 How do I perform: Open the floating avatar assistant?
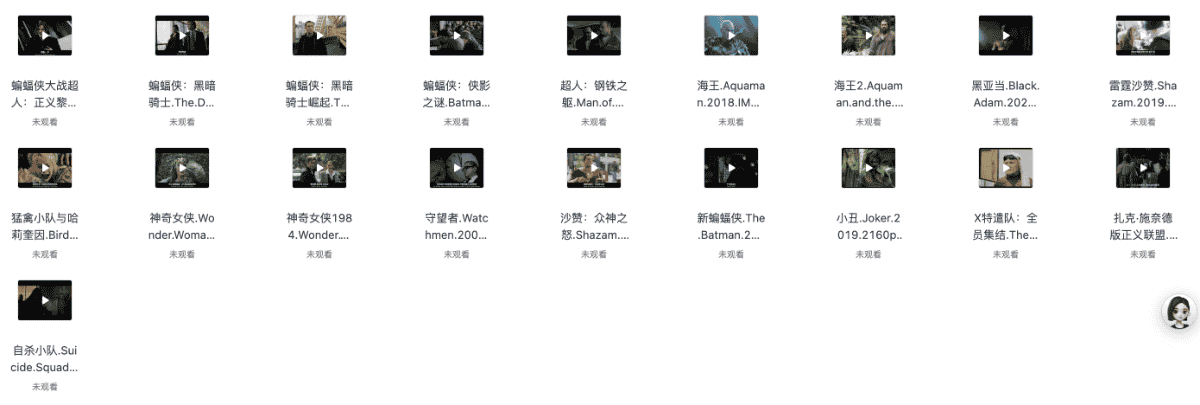pyautogui.click(x=1178, y=312)
